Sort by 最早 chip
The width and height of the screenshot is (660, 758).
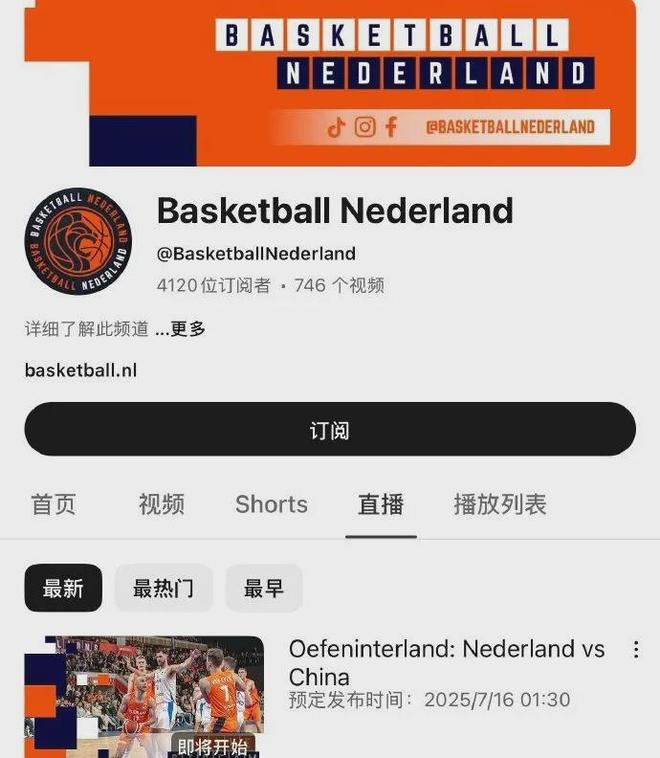(x=264, y=588)
